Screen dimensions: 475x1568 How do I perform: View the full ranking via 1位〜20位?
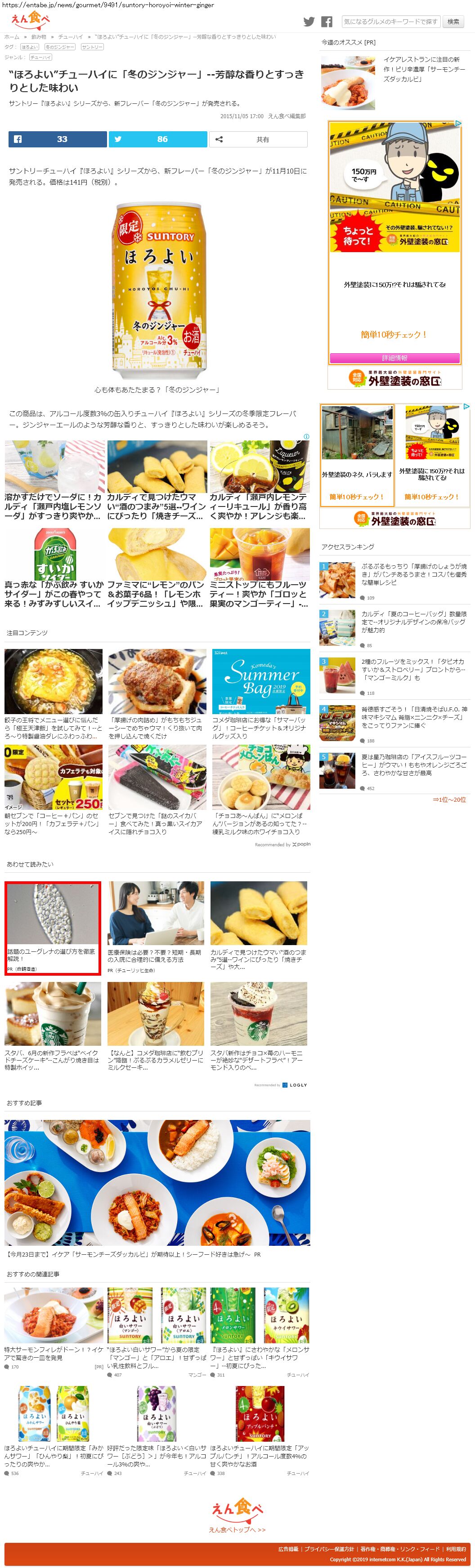point(449,799)
